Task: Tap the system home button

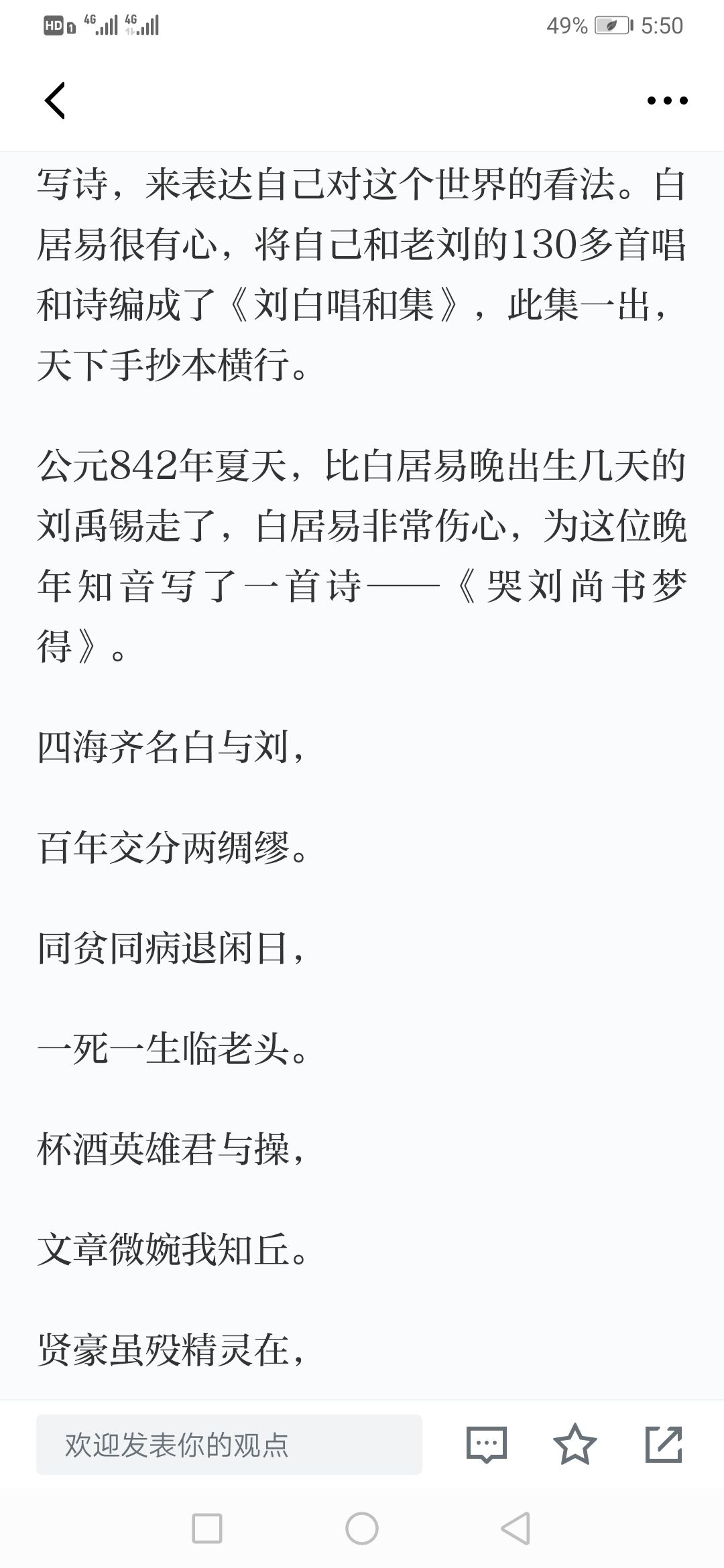Action: point(362,1529)
